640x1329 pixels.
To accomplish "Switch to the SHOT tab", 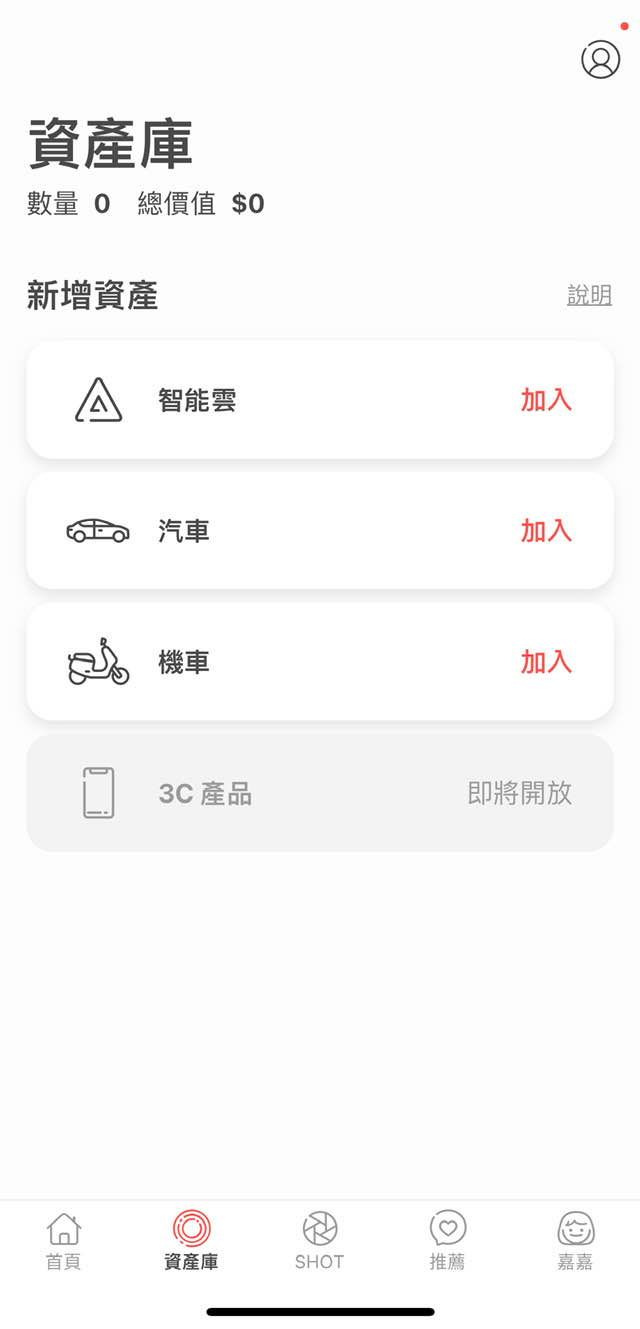I will pyautogui.click(x=320, y=1241).
